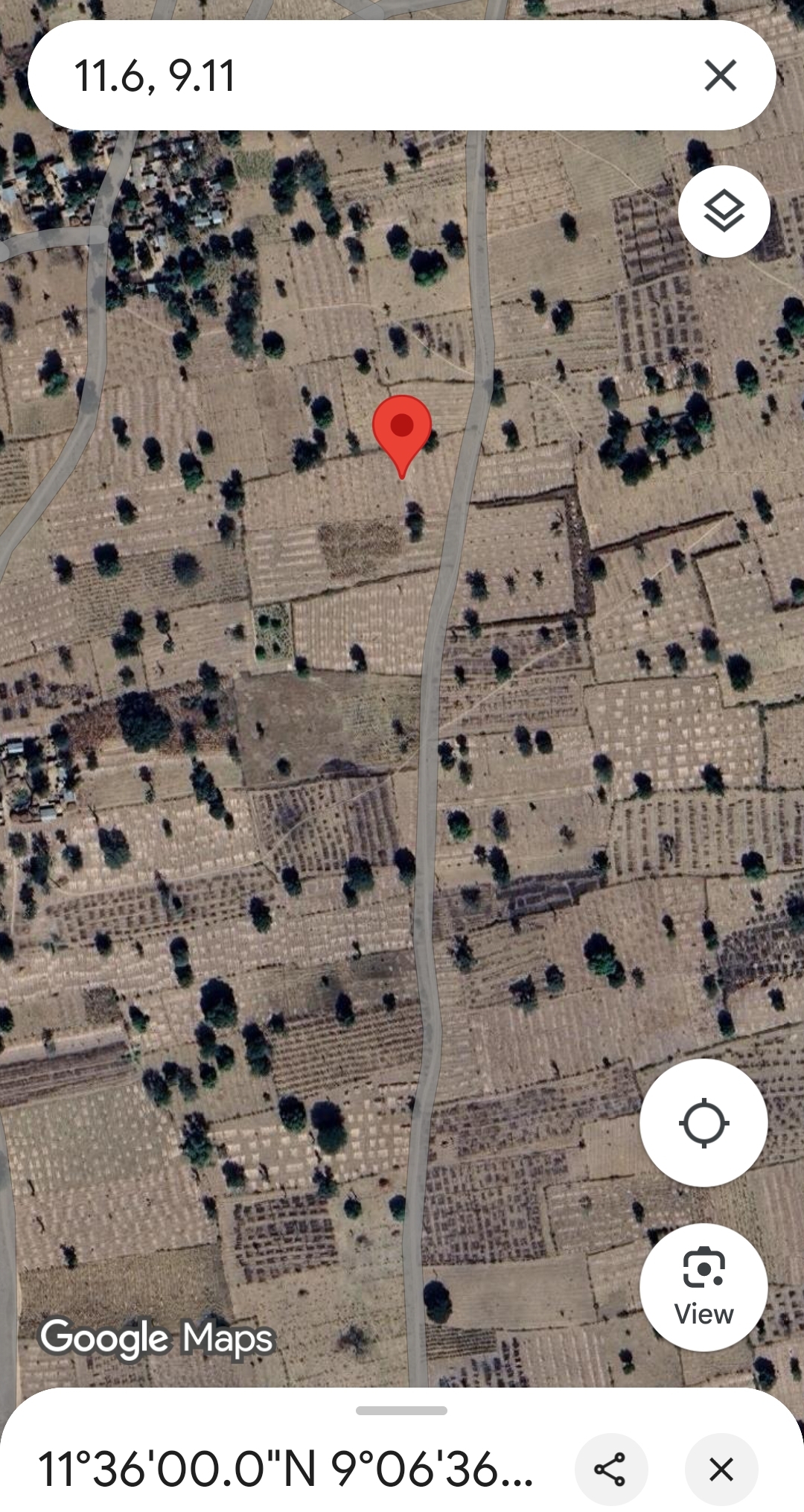
Task: Center map on my current location
Action: click(703, 1122)
